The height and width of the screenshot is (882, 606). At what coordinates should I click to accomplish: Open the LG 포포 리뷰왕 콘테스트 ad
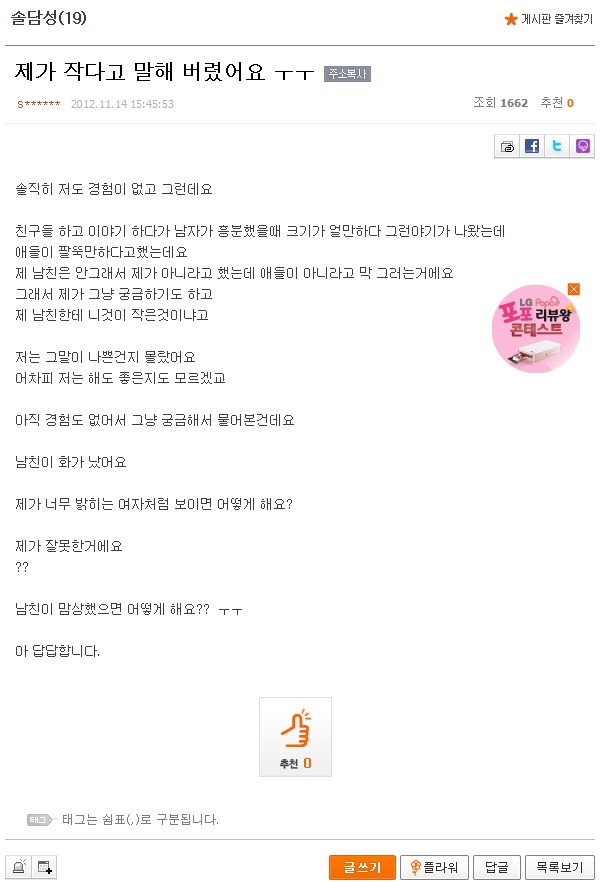(536, 331)
